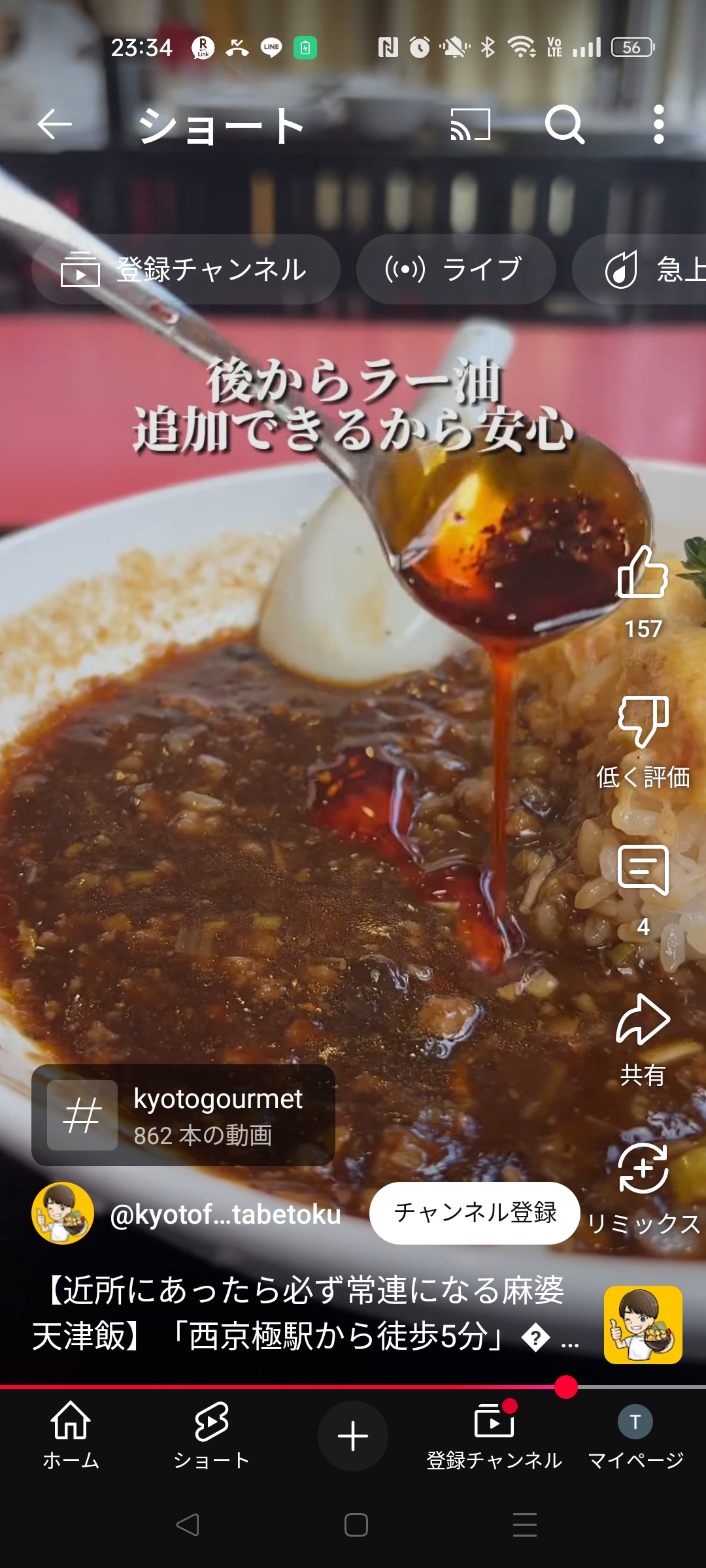Subscribe with the チャンネル登録 button
This screenshot has height=1568, width=706.
475,1213
